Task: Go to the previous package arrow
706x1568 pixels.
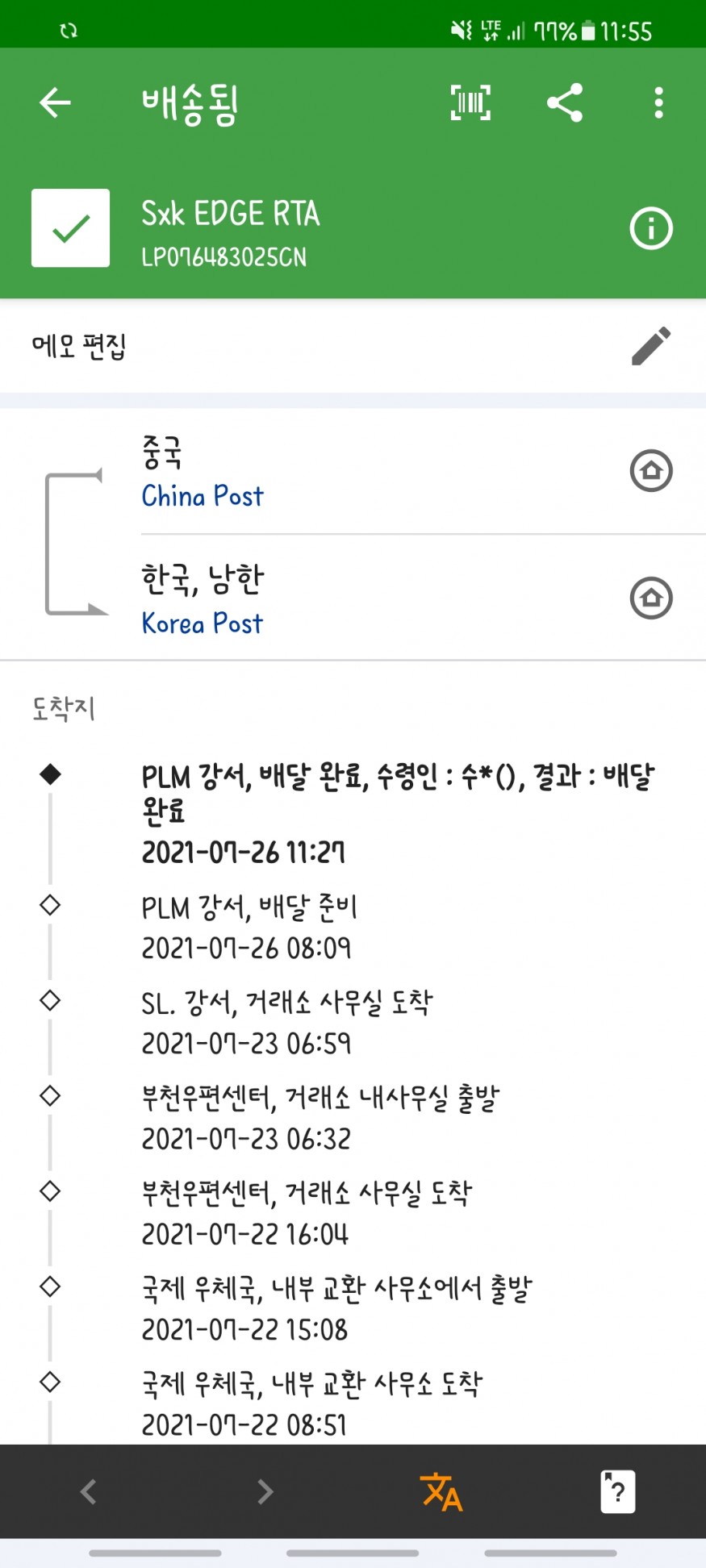Action: [89, 1491]
